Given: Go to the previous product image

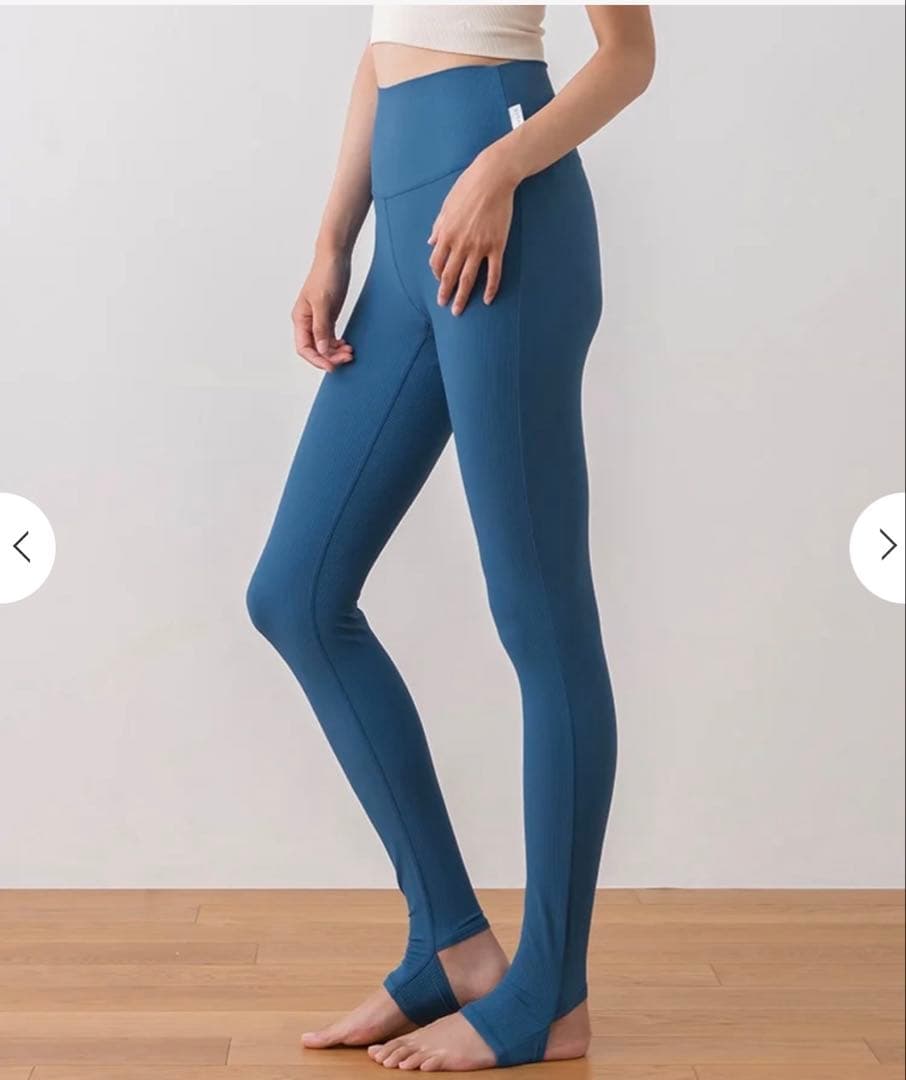Looking at the screenshot, I should coord(22,547).
